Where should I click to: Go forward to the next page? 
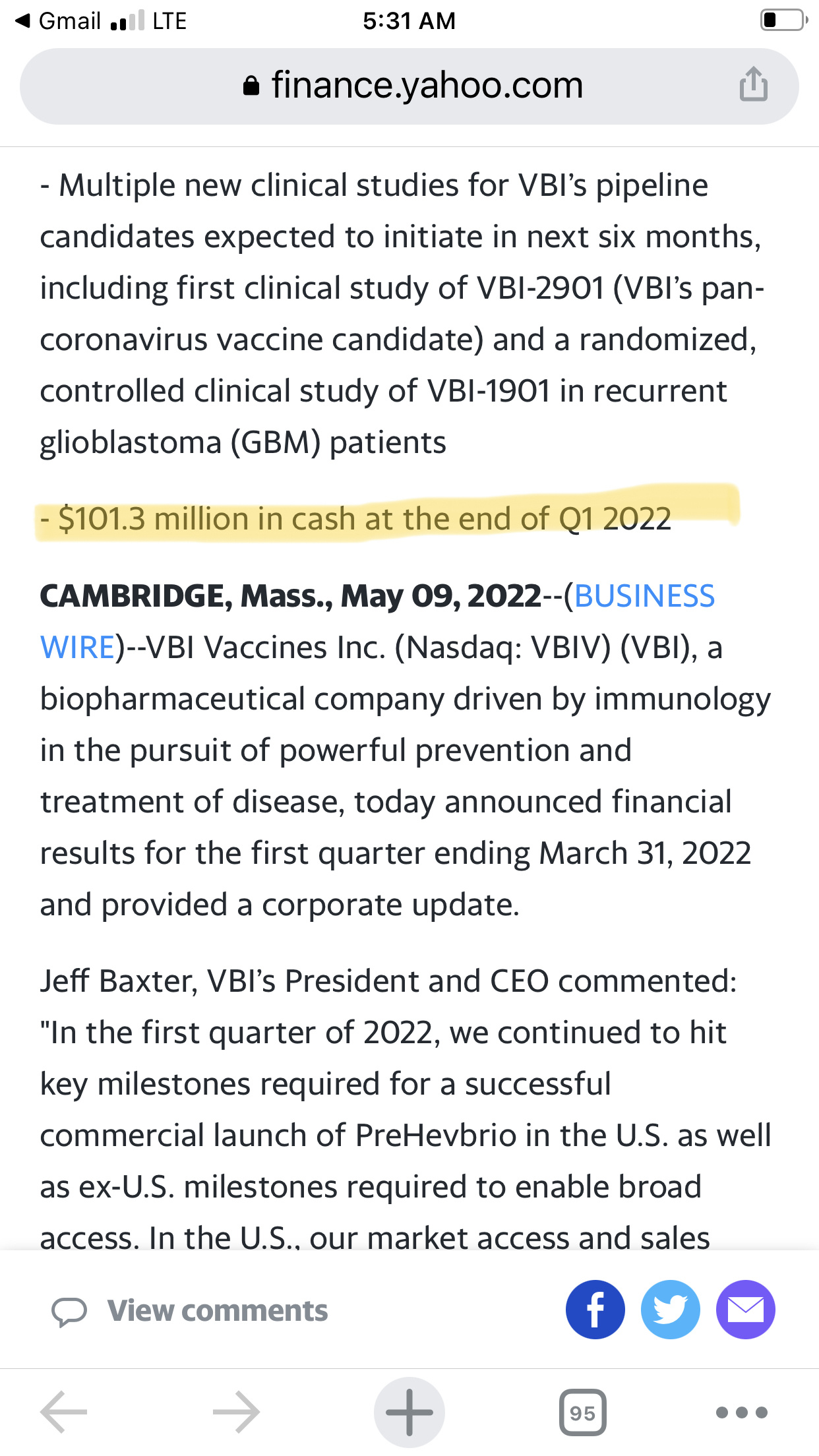click(236, 1412)
